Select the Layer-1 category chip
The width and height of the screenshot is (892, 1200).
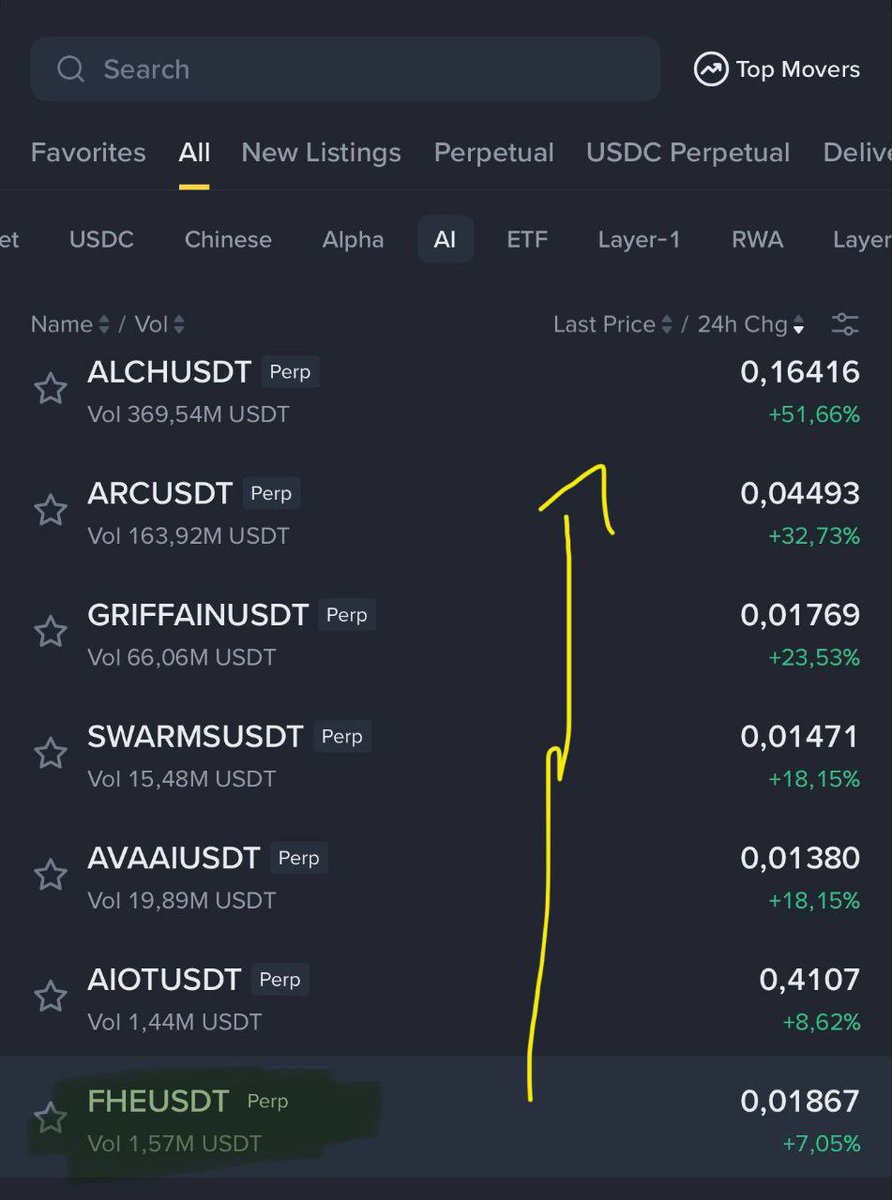tap(639, 240)
